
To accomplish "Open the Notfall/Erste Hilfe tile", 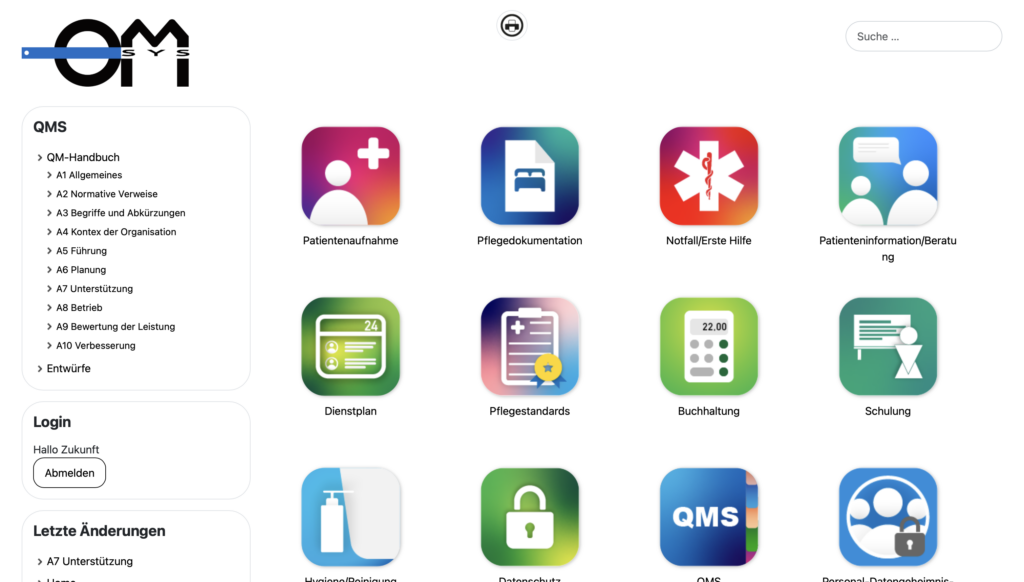I will click(708, 176).
